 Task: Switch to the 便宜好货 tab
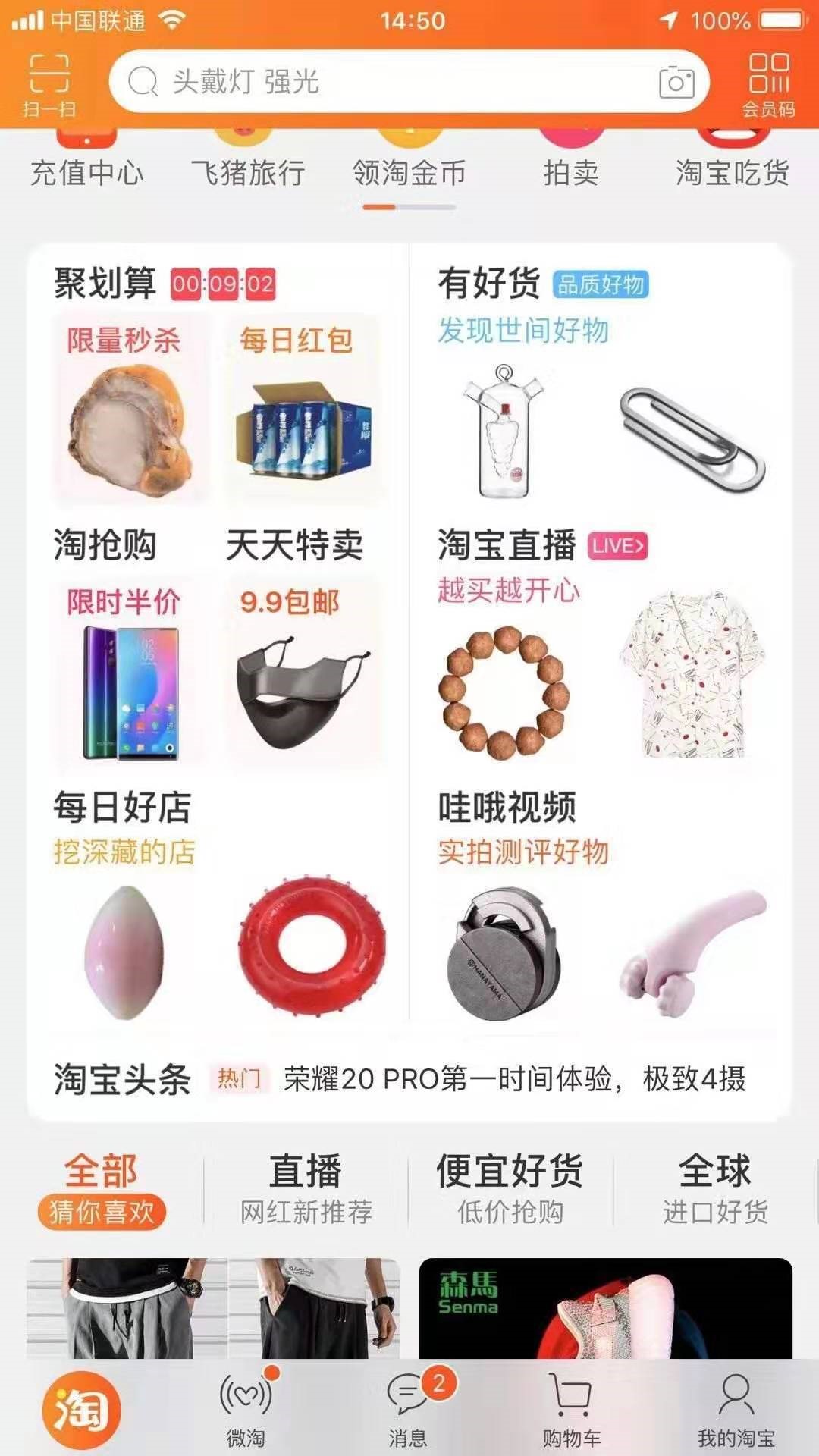tap(510, 1187)
